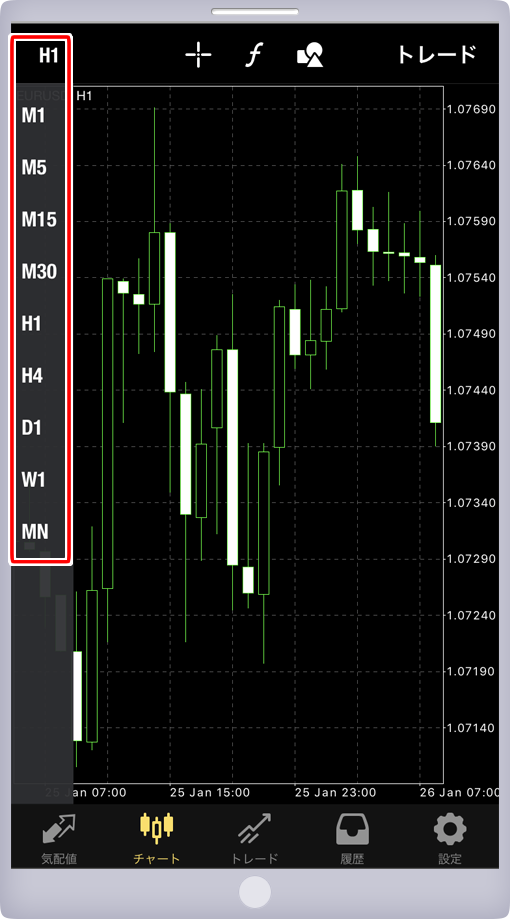Choose the M15 timeframe
Image resolution: width=510 pixels, height=919 pixels.
pos(39,220)
